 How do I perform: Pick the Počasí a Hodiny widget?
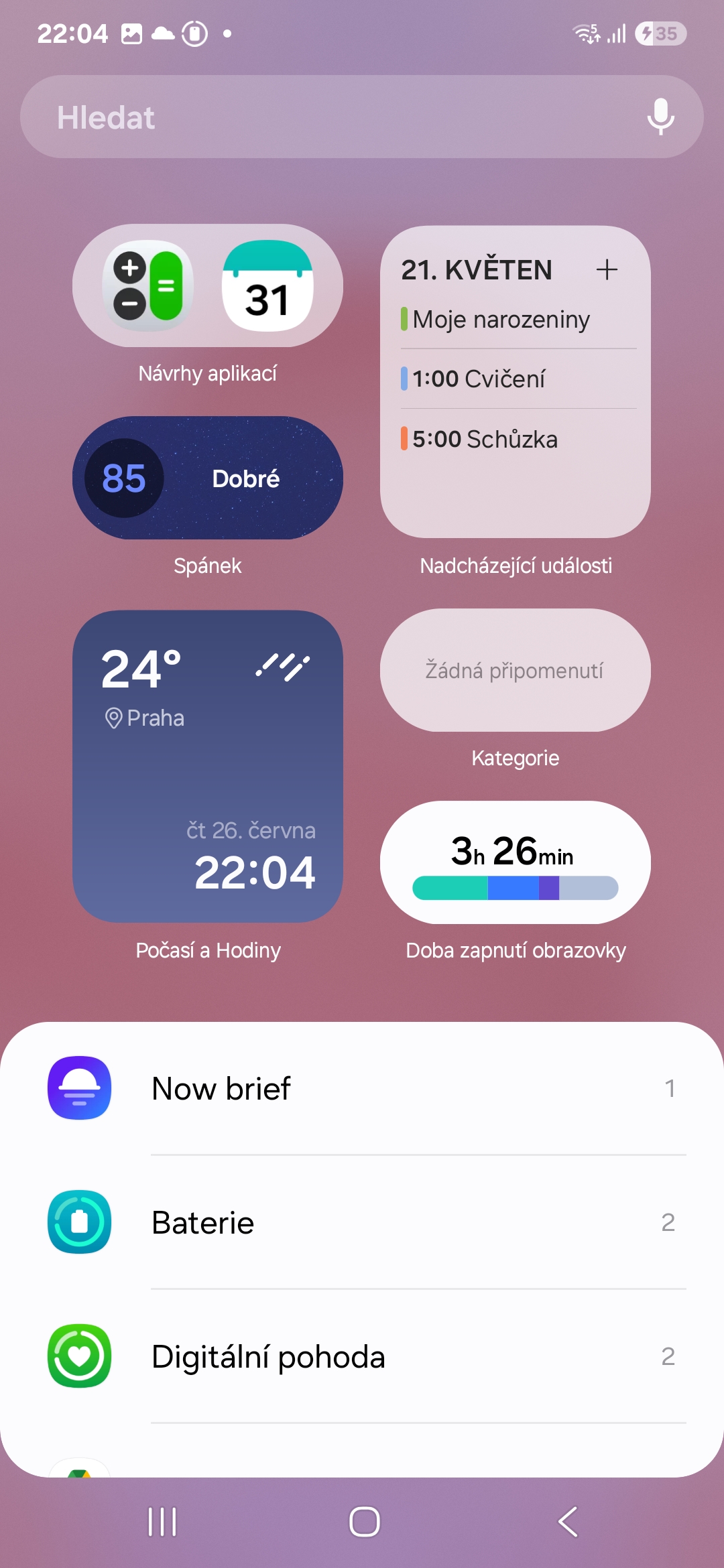[x=208, y=766]
